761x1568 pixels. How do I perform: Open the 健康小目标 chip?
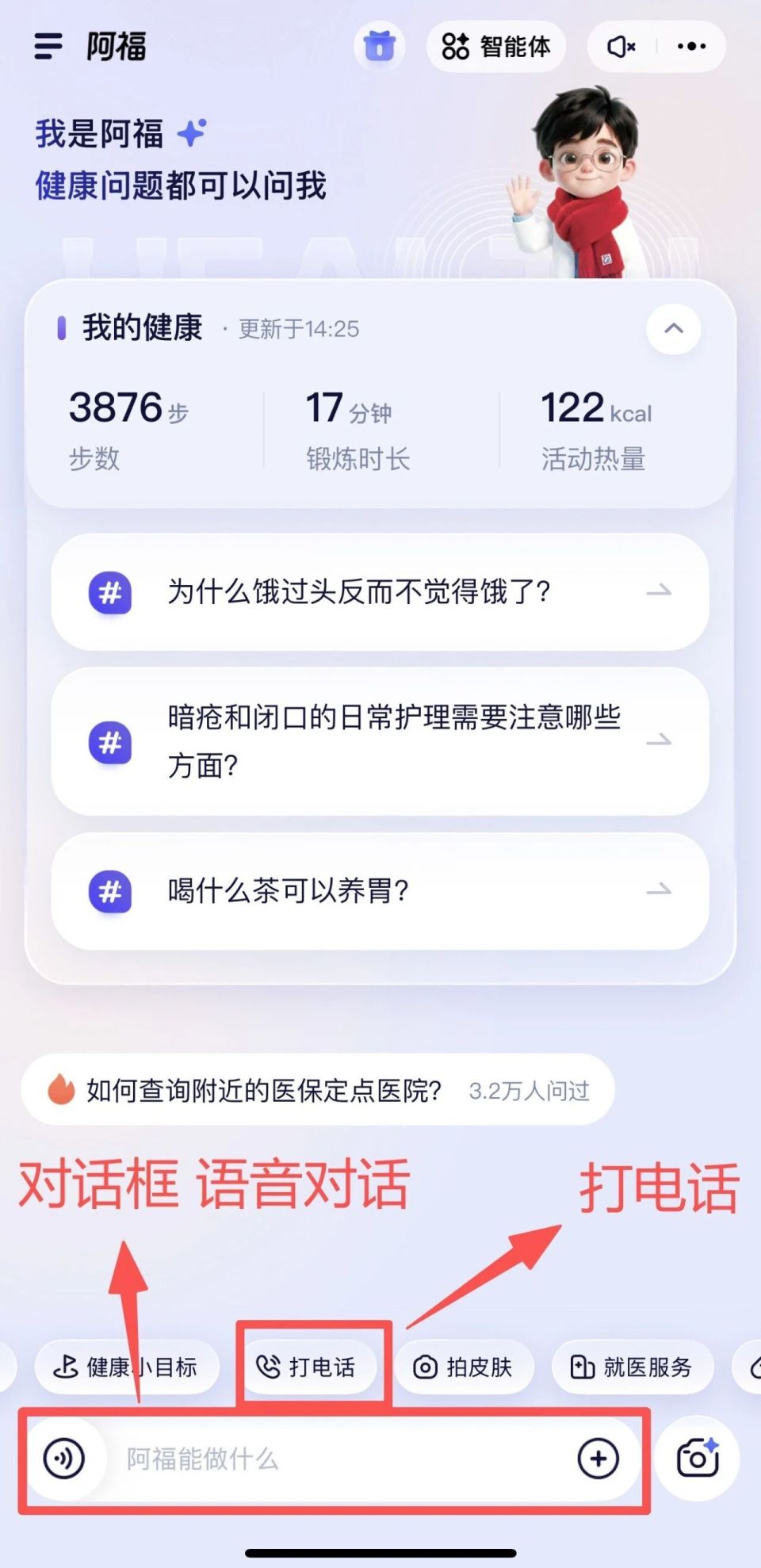pos(127,1367)
